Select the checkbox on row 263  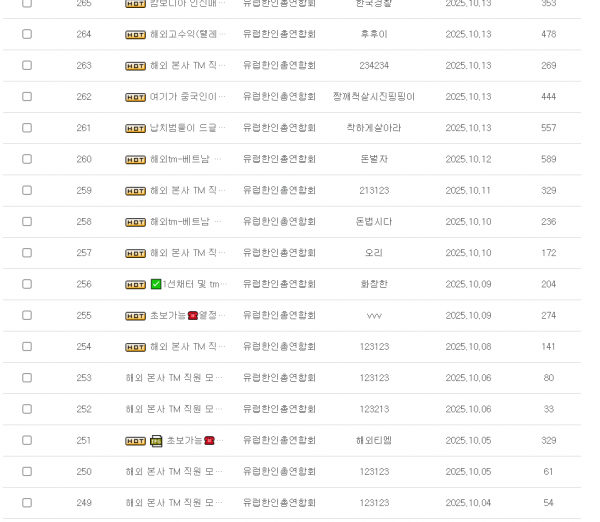tap(27, 65)
